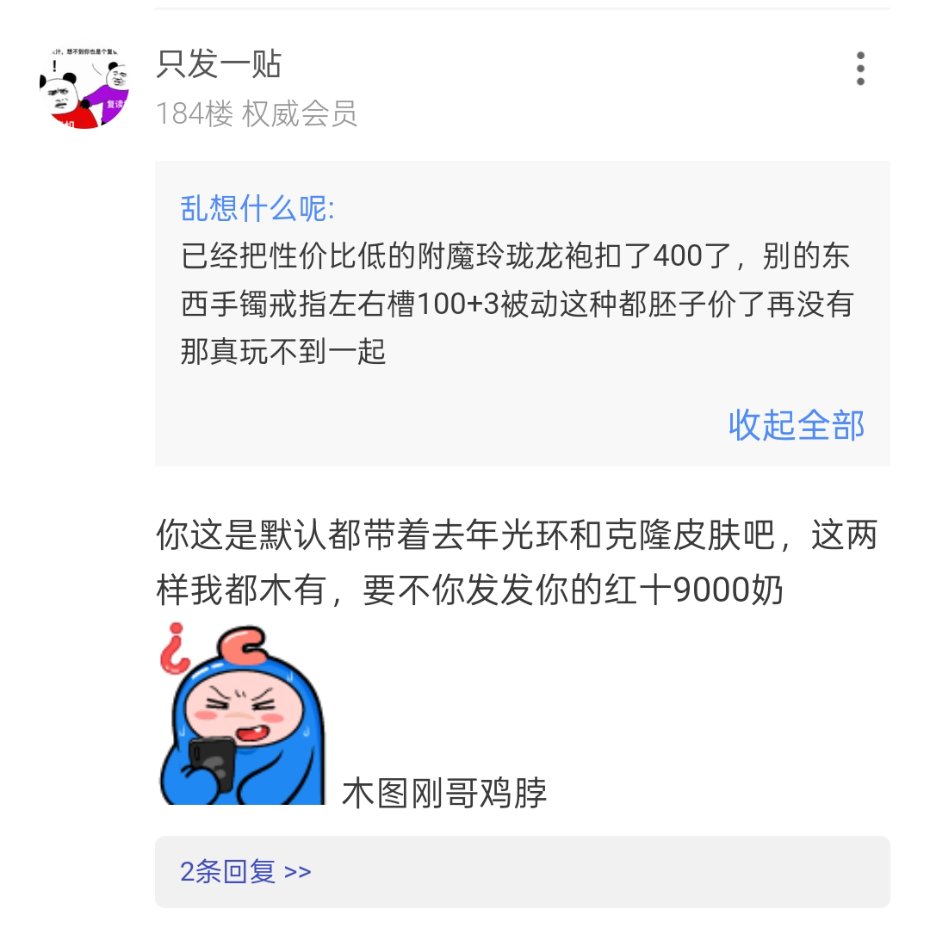930x930 pixels.
Task: Open username 只发一贴's profile
Action: [219, 65]
